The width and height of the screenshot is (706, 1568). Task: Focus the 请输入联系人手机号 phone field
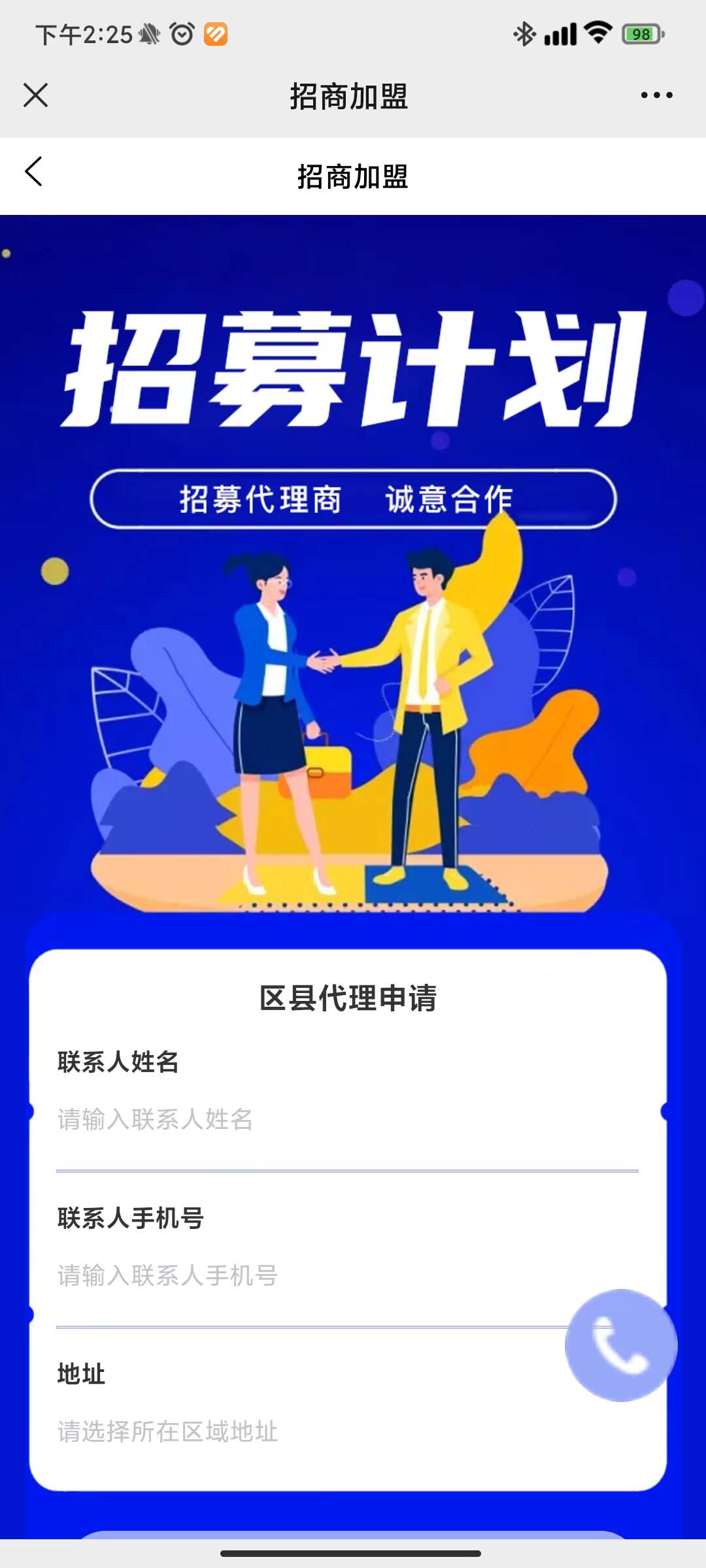(307, 1275)
